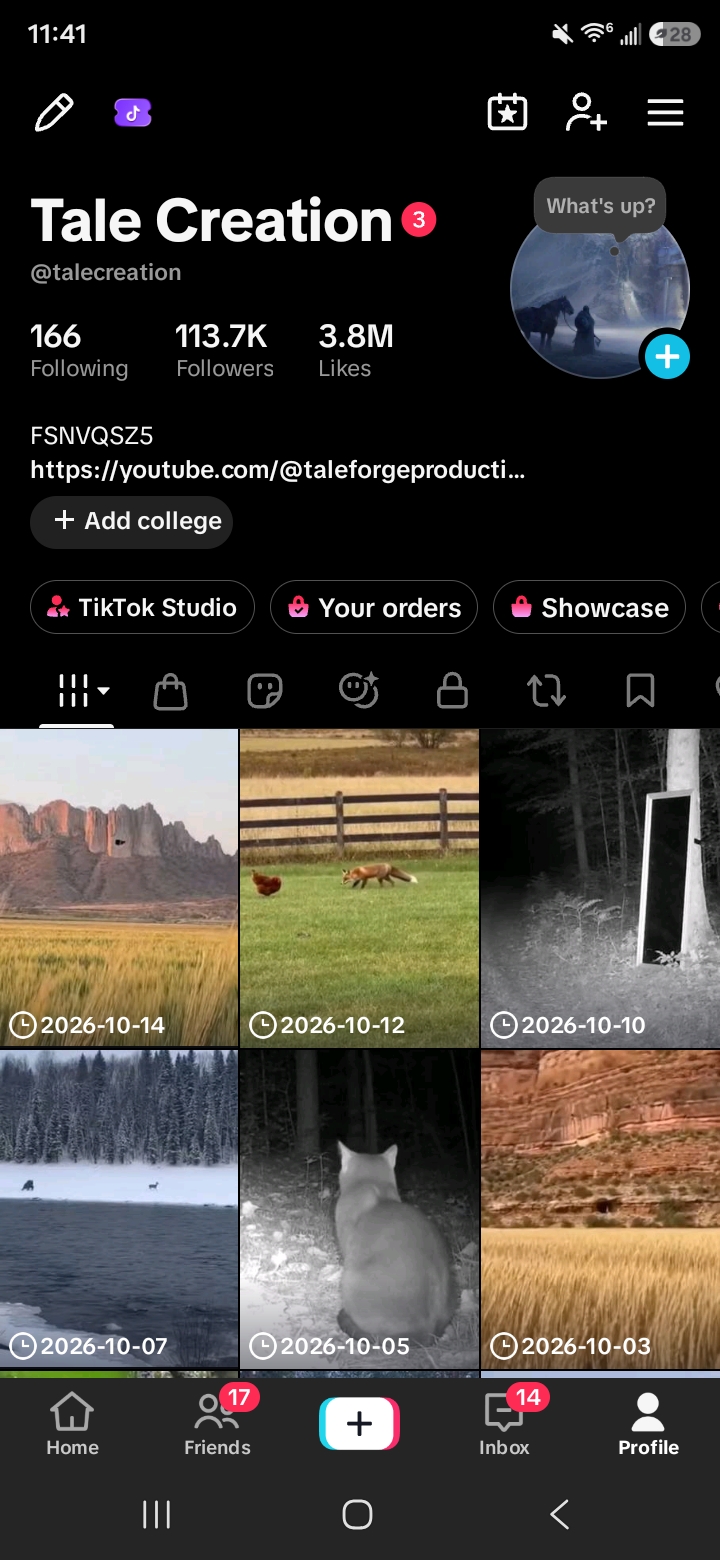This screenshot has width=720, height=1560.
Task: Open the scheduled video dated 2026-10-05
Action: pyautogui.click(x=359, y=1208)
